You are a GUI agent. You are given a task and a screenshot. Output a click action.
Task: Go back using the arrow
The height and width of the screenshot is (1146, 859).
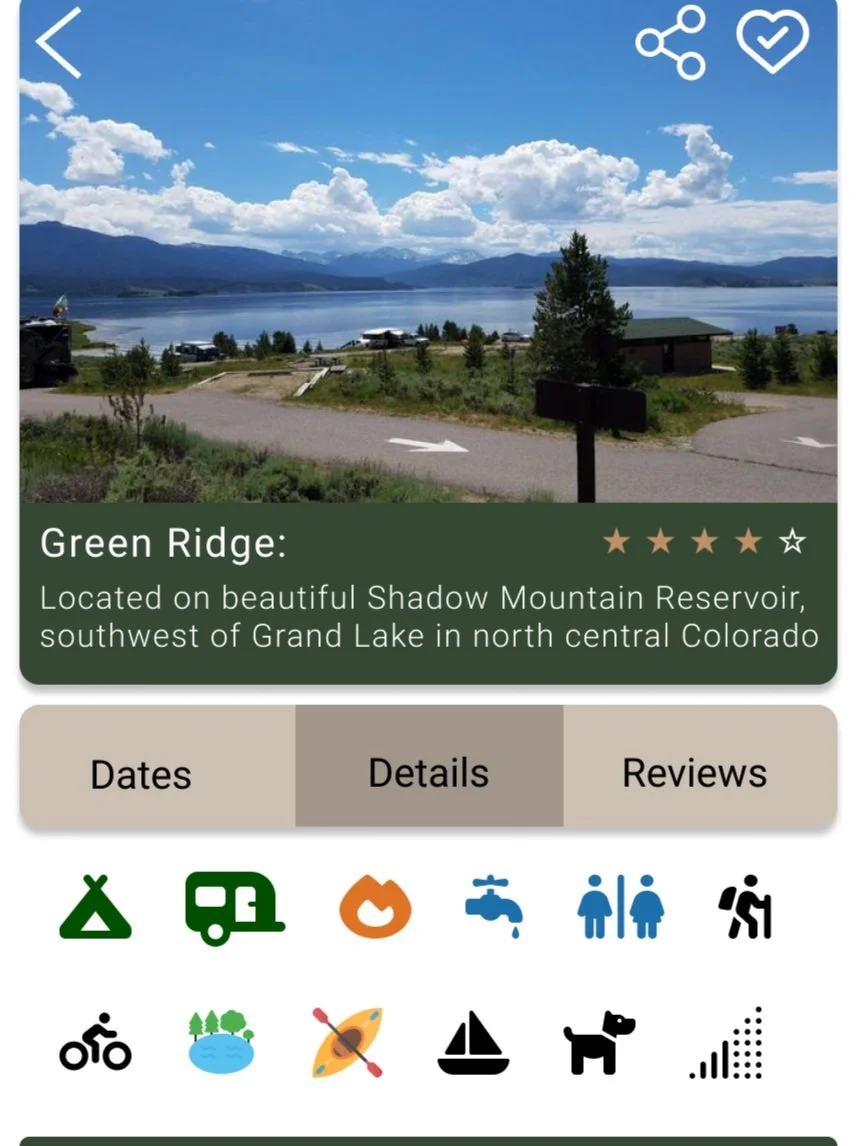pos(58,42)
